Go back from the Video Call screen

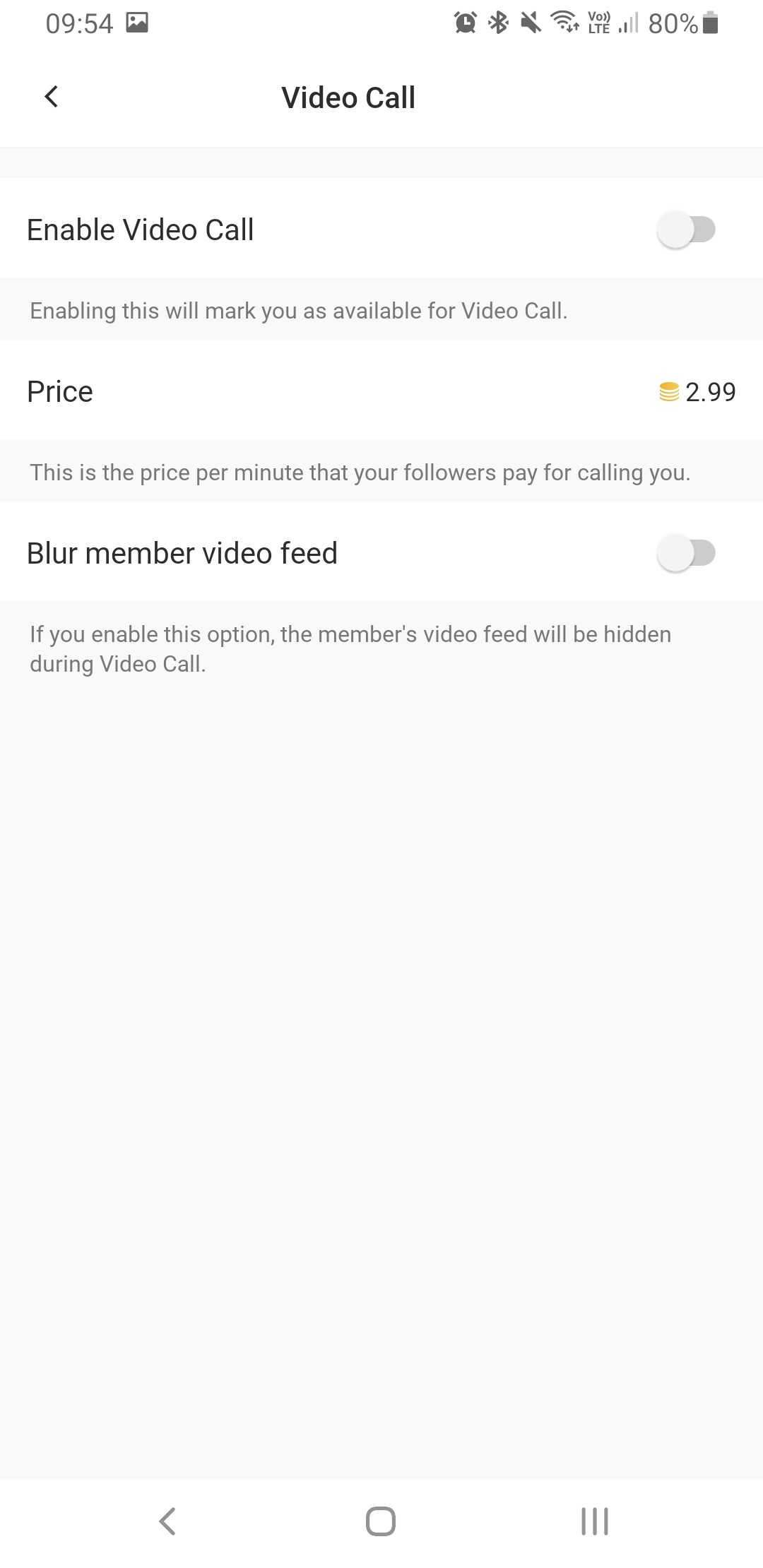pyautogui.click(x=51, y=97)
